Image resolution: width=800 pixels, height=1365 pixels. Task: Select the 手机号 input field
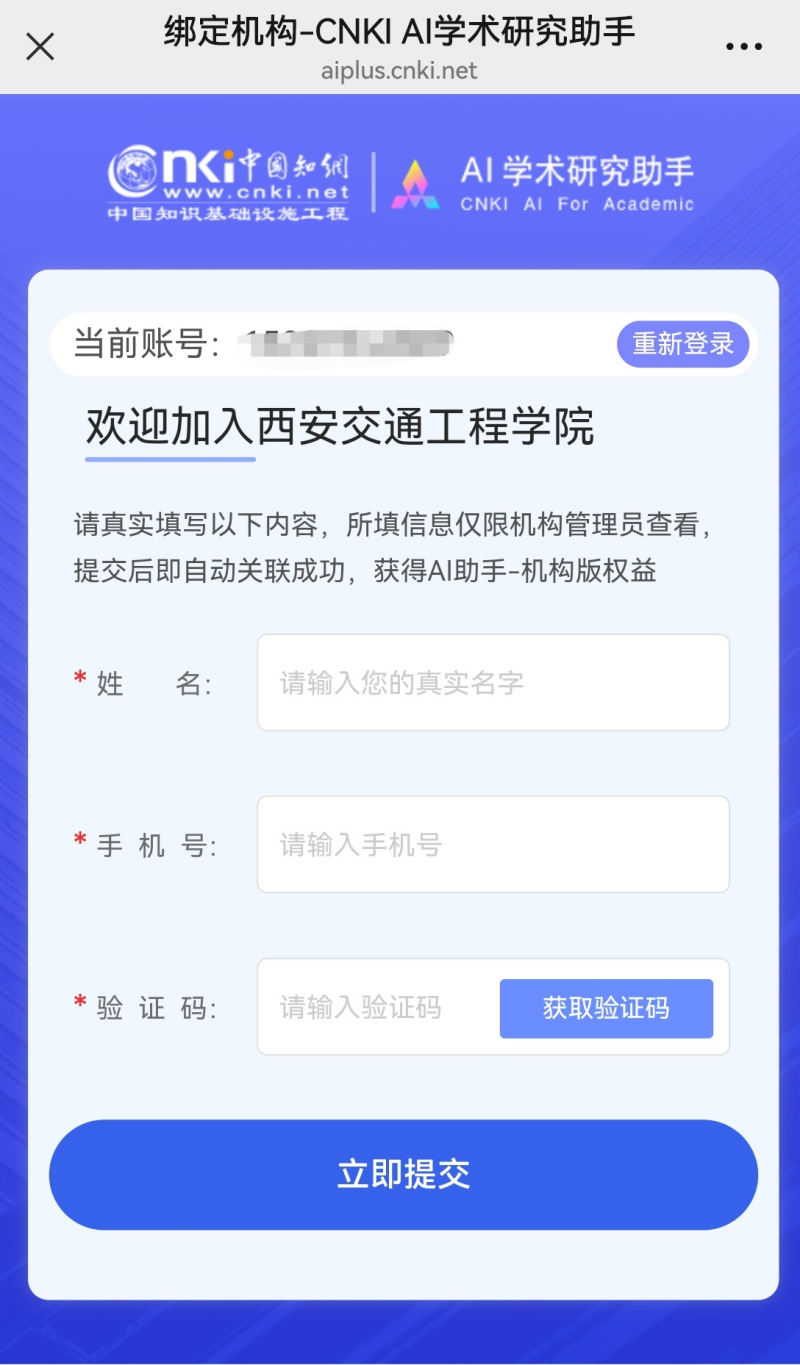[x=493, y=845]
